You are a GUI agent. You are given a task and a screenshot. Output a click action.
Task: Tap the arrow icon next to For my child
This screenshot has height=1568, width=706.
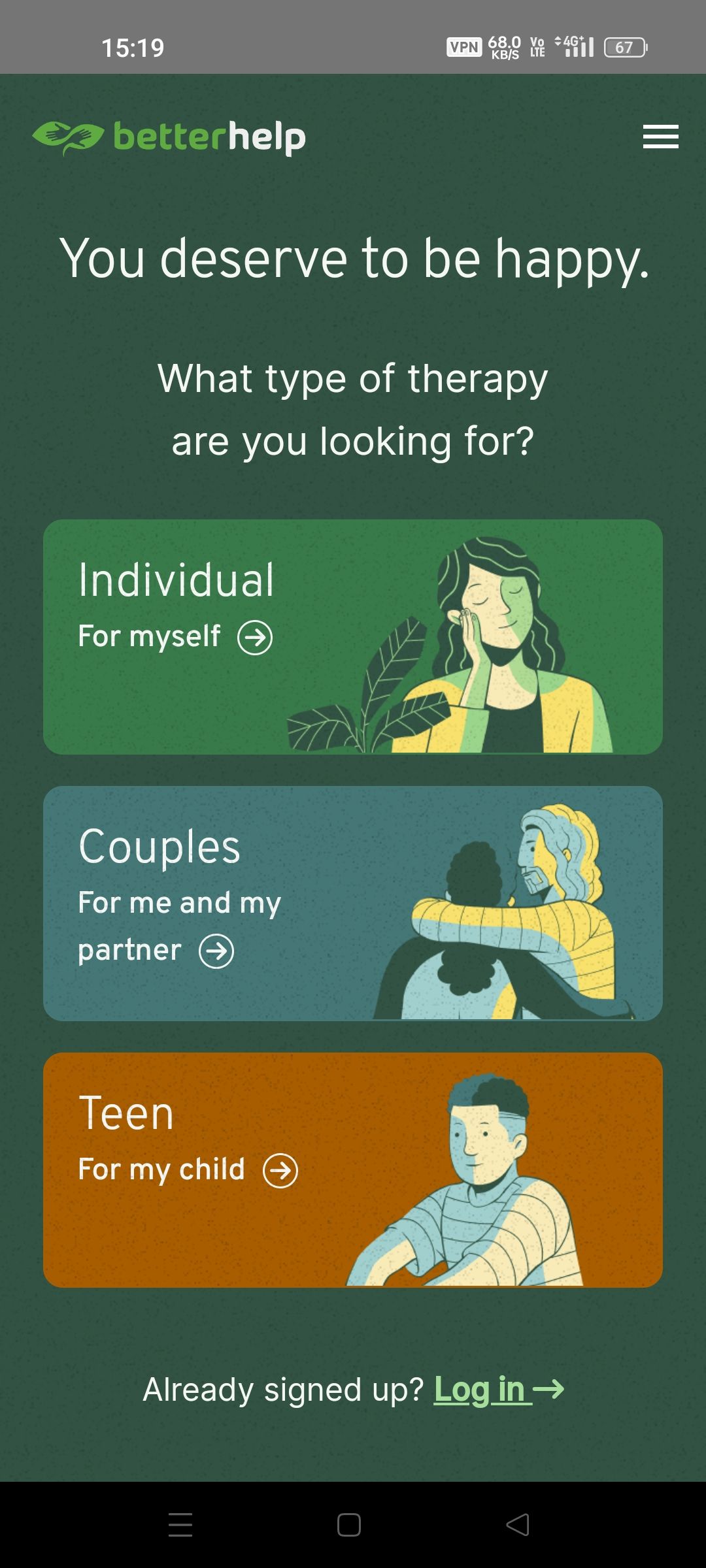(281, 1169)
